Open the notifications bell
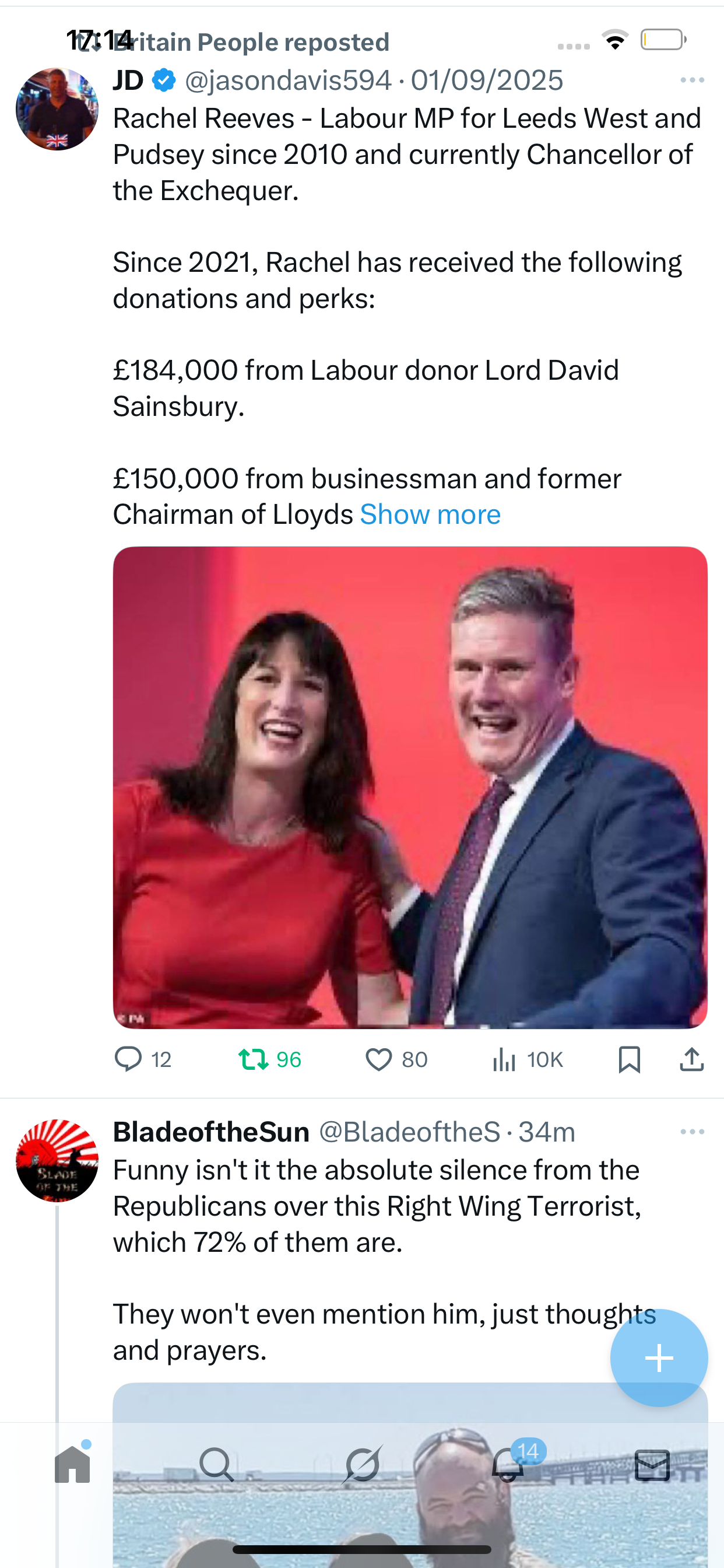 pyautogui.click(x=507, y=1465)
